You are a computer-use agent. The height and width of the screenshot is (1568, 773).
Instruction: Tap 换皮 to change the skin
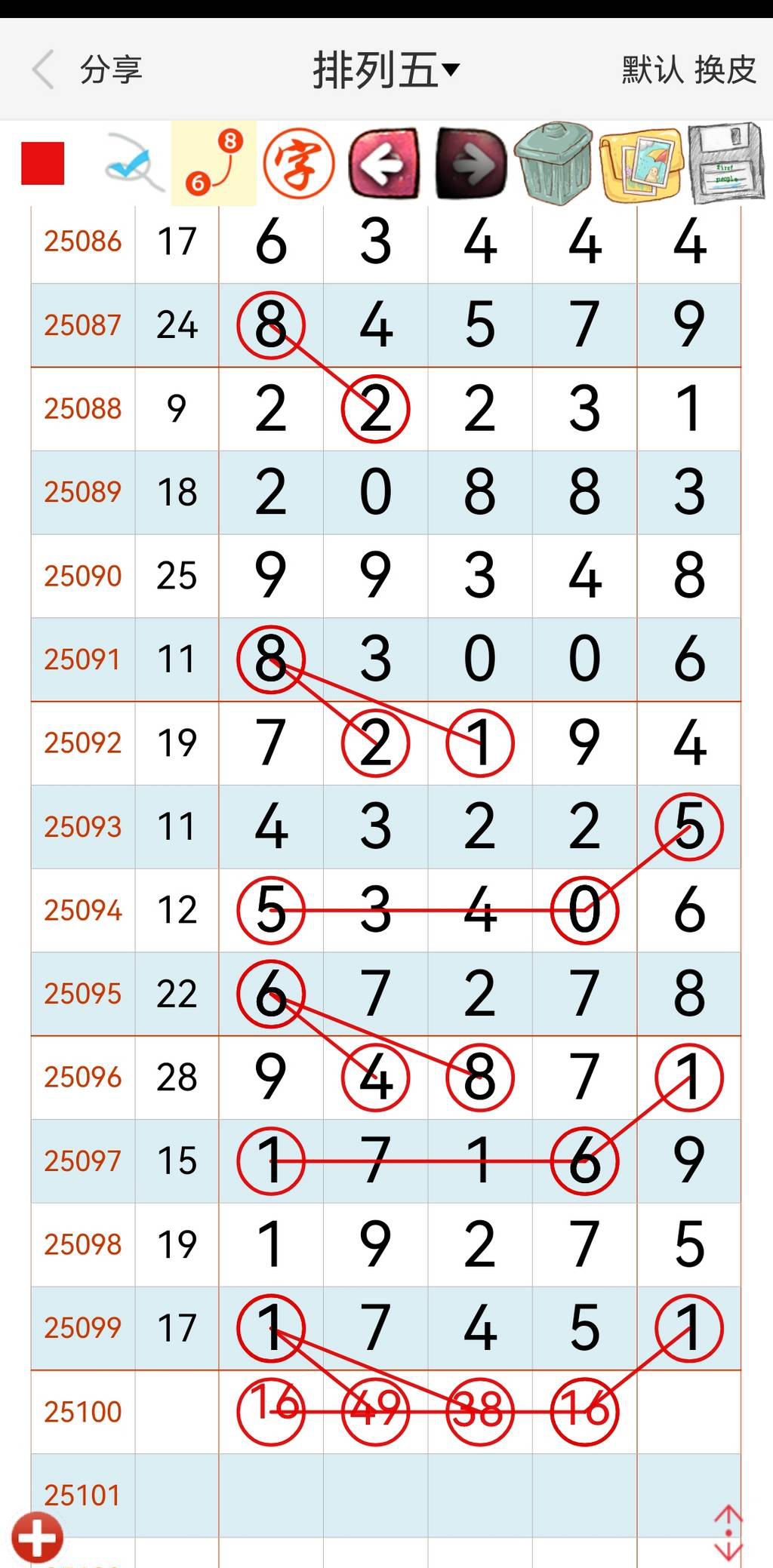[x=725, y=70]
